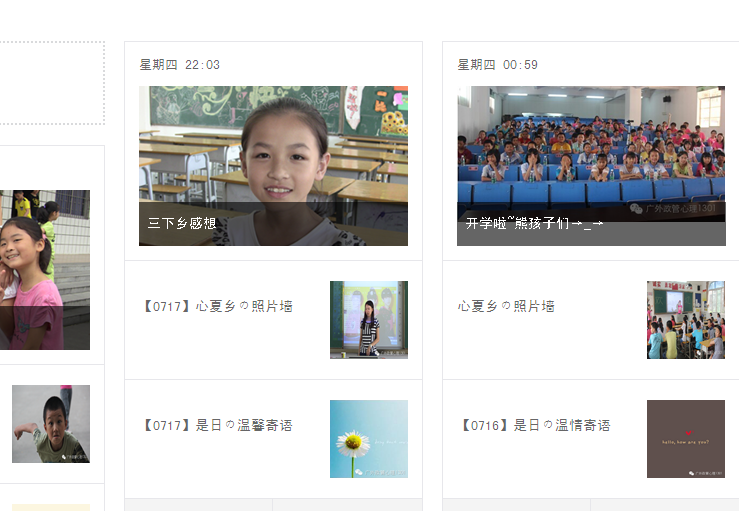Screen dimensions: 739x511
Task: Open the row with boy photo thumbnail
Action: [x=50, y=424]
